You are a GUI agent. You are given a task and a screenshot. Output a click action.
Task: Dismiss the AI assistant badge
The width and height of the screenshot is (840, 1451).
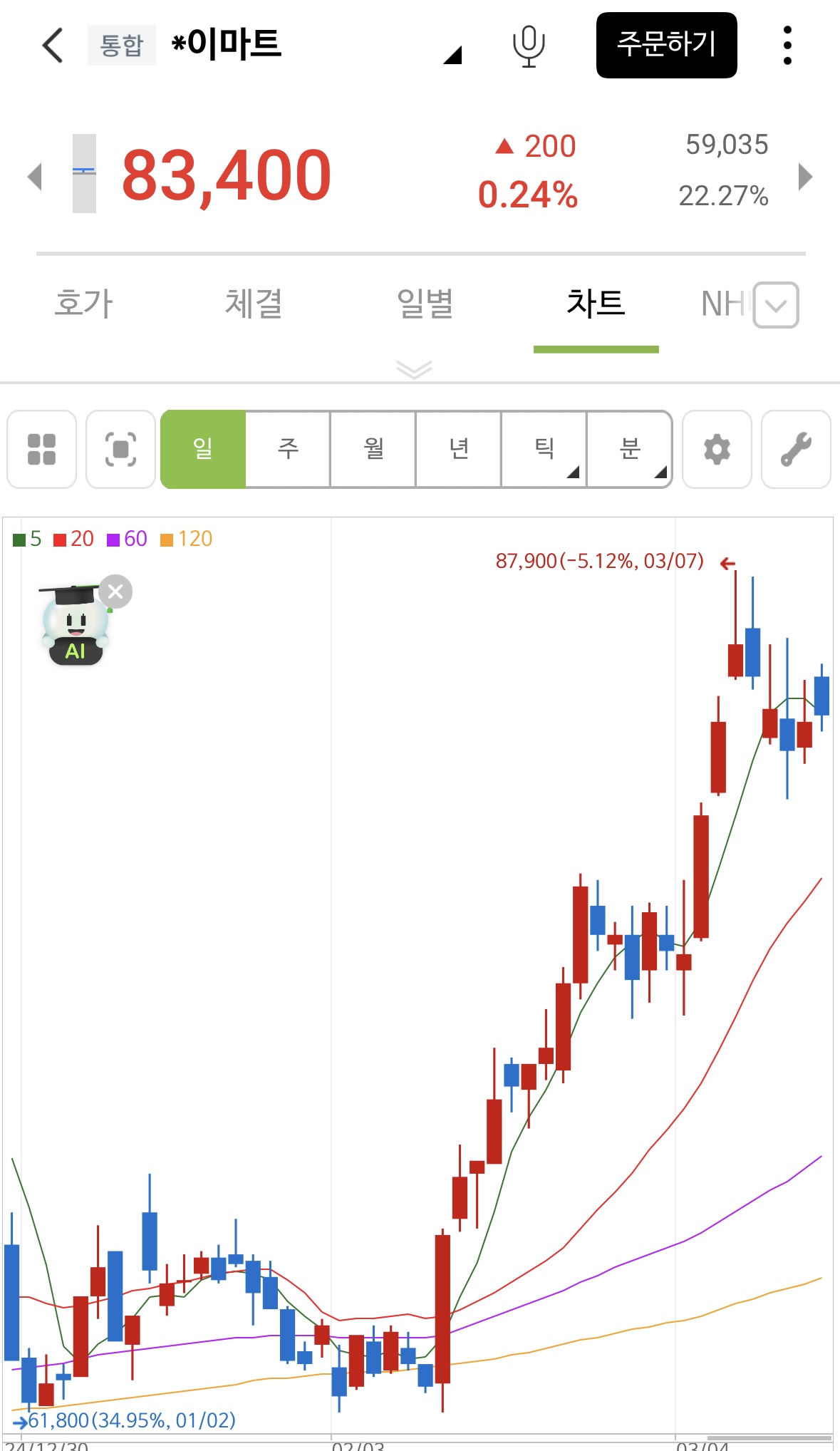pyautogui.click(x=115, y=592)
